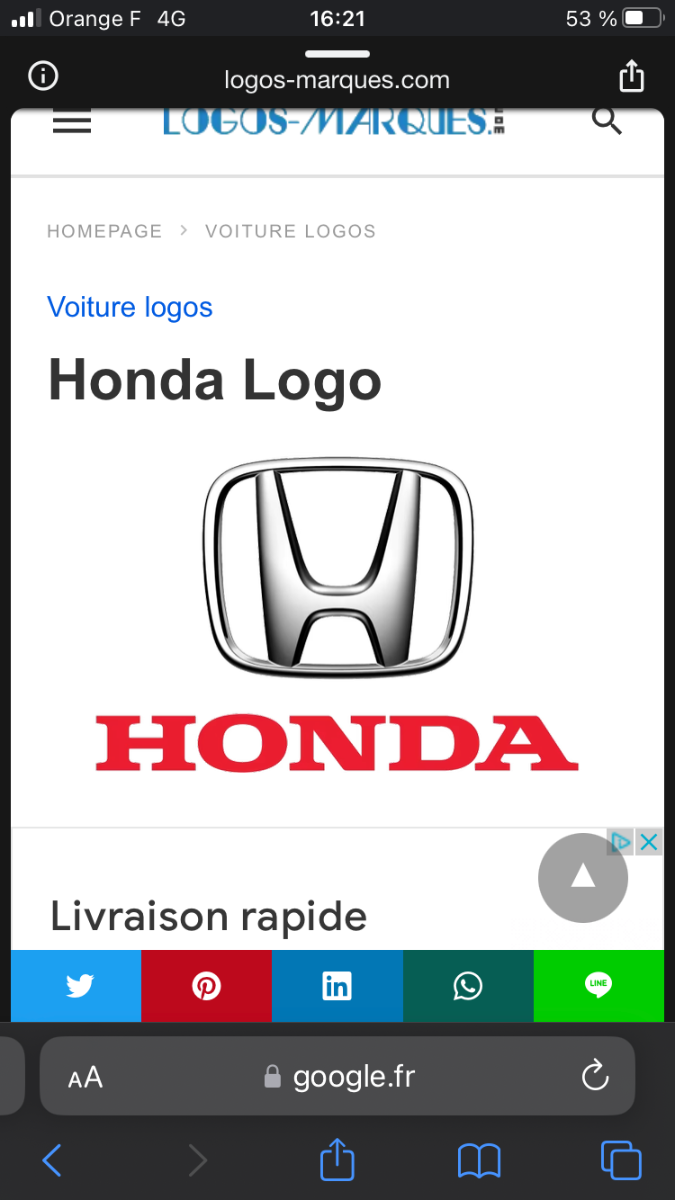Pin this page on Pinterest

(206, 986)
